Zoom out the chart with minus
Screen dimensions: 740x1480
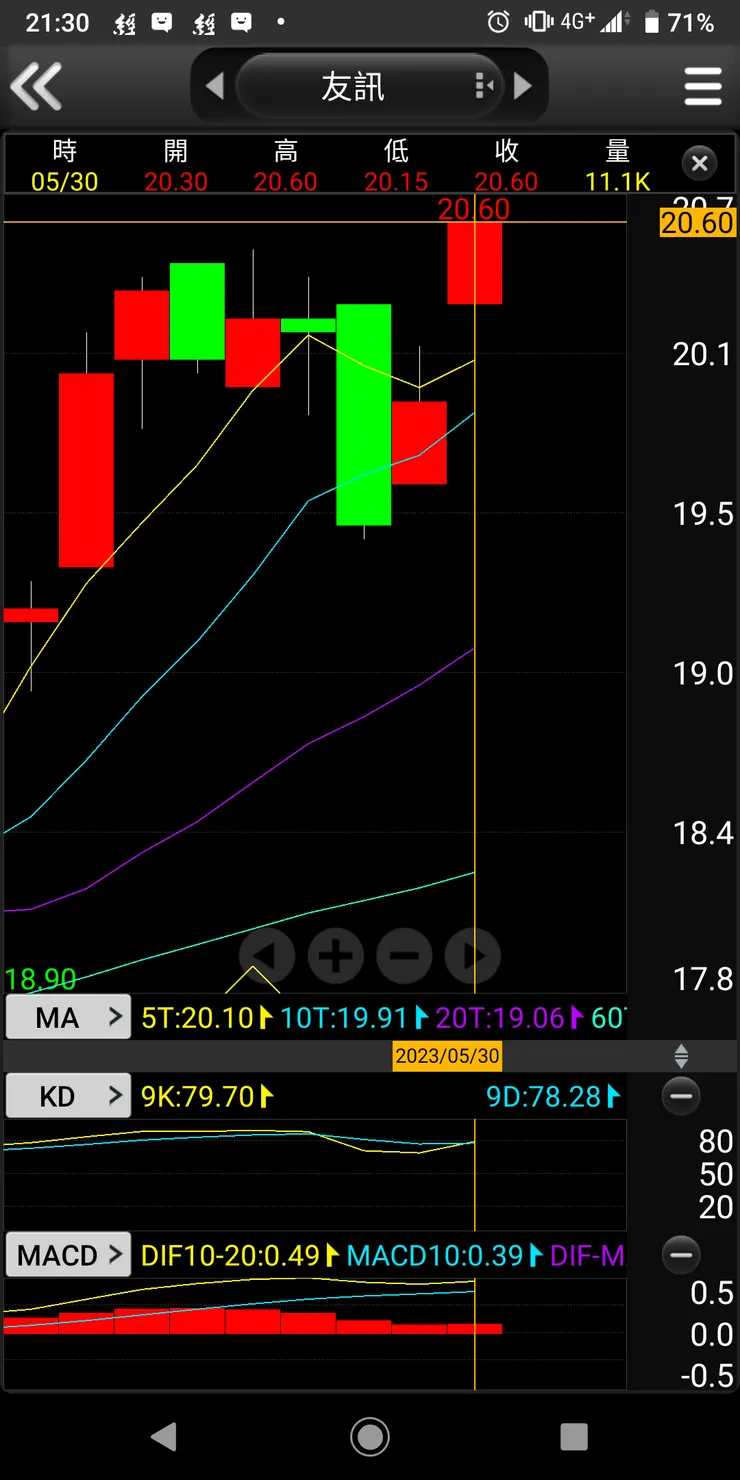pos(404,956)
